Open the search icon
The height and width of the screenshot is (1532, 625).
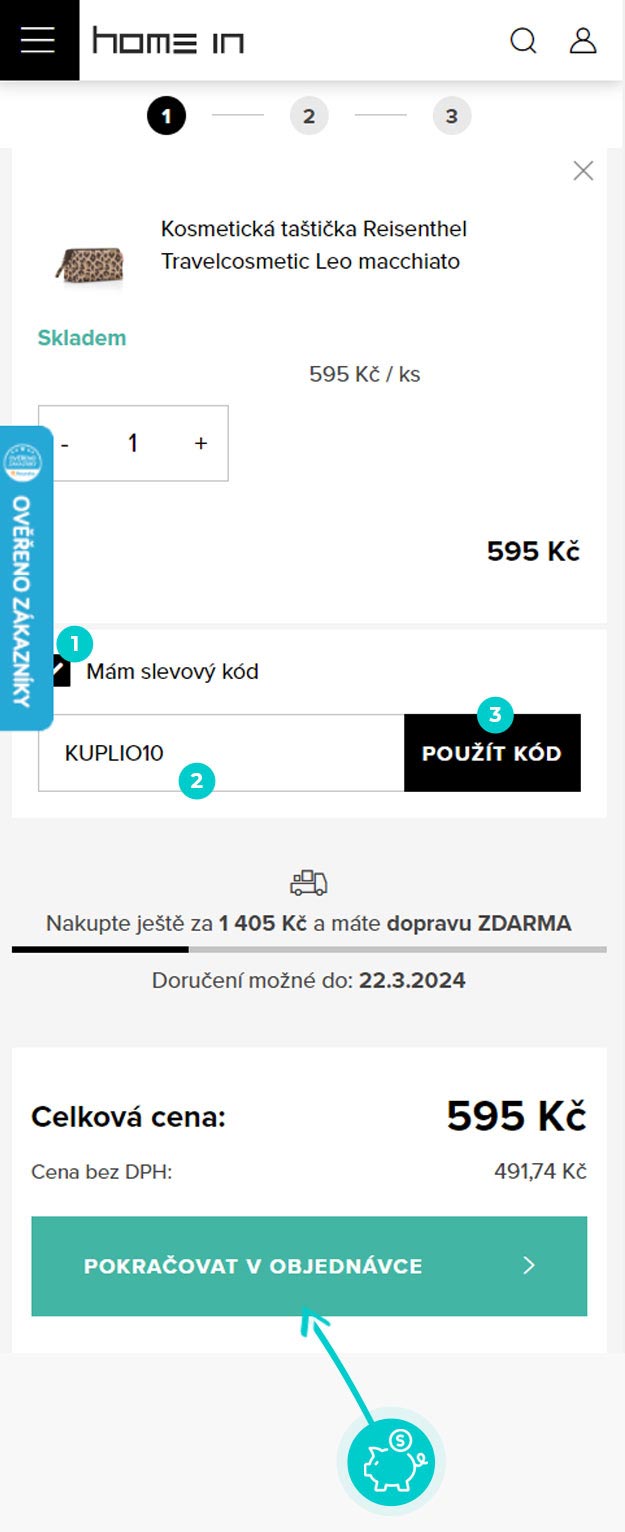coord(523,41)
